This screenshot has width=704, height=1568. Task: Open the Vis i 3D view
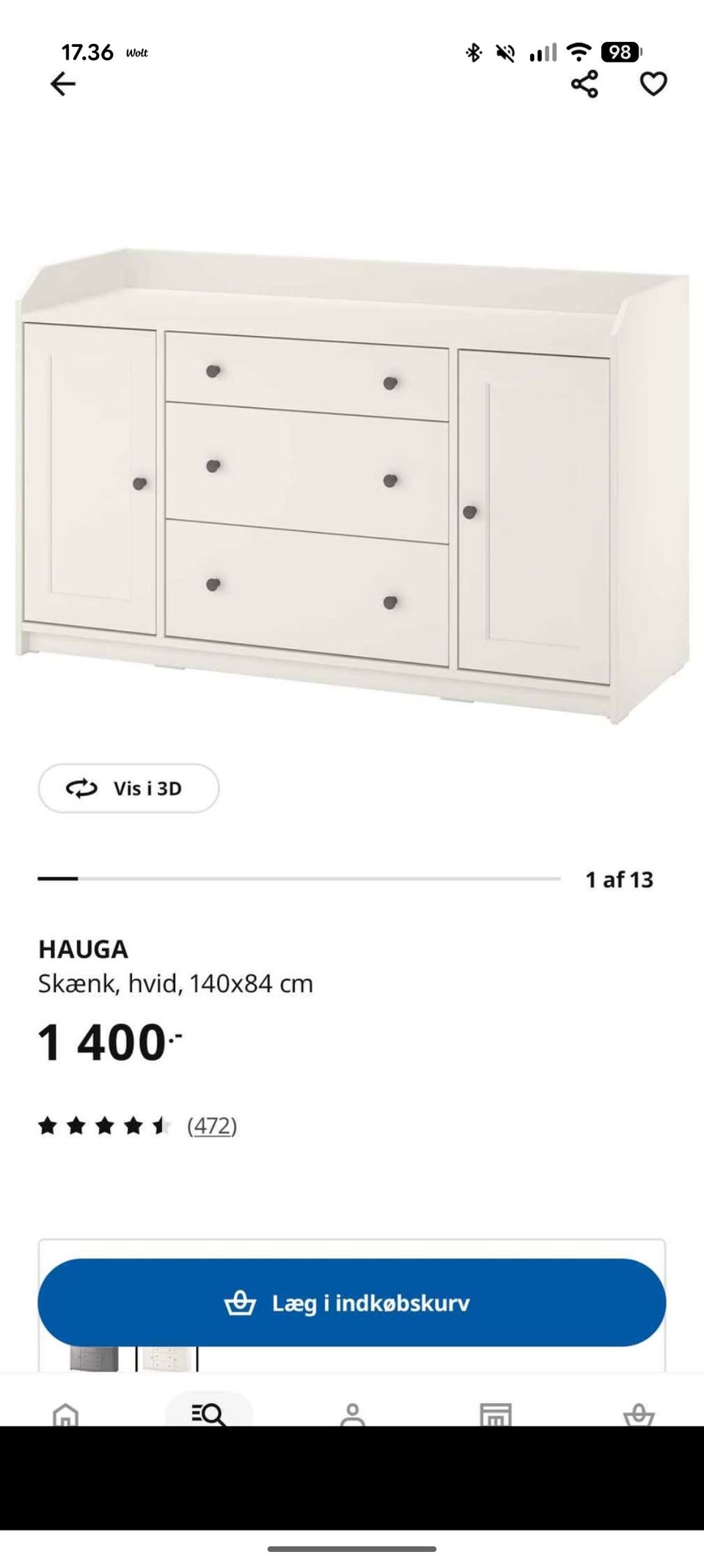point(128,788)
